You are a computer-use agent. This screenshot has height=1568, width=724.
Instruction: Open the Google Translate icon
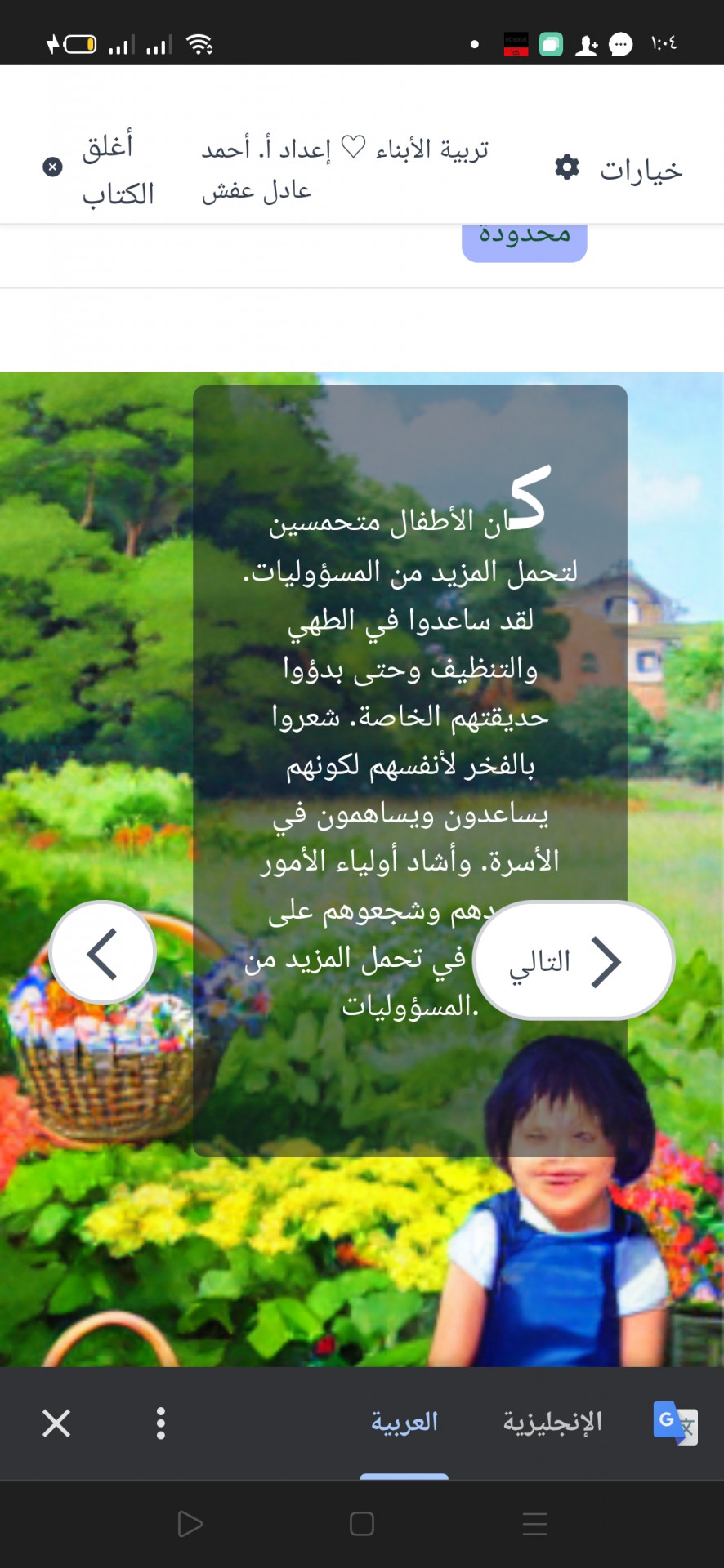675,1423
